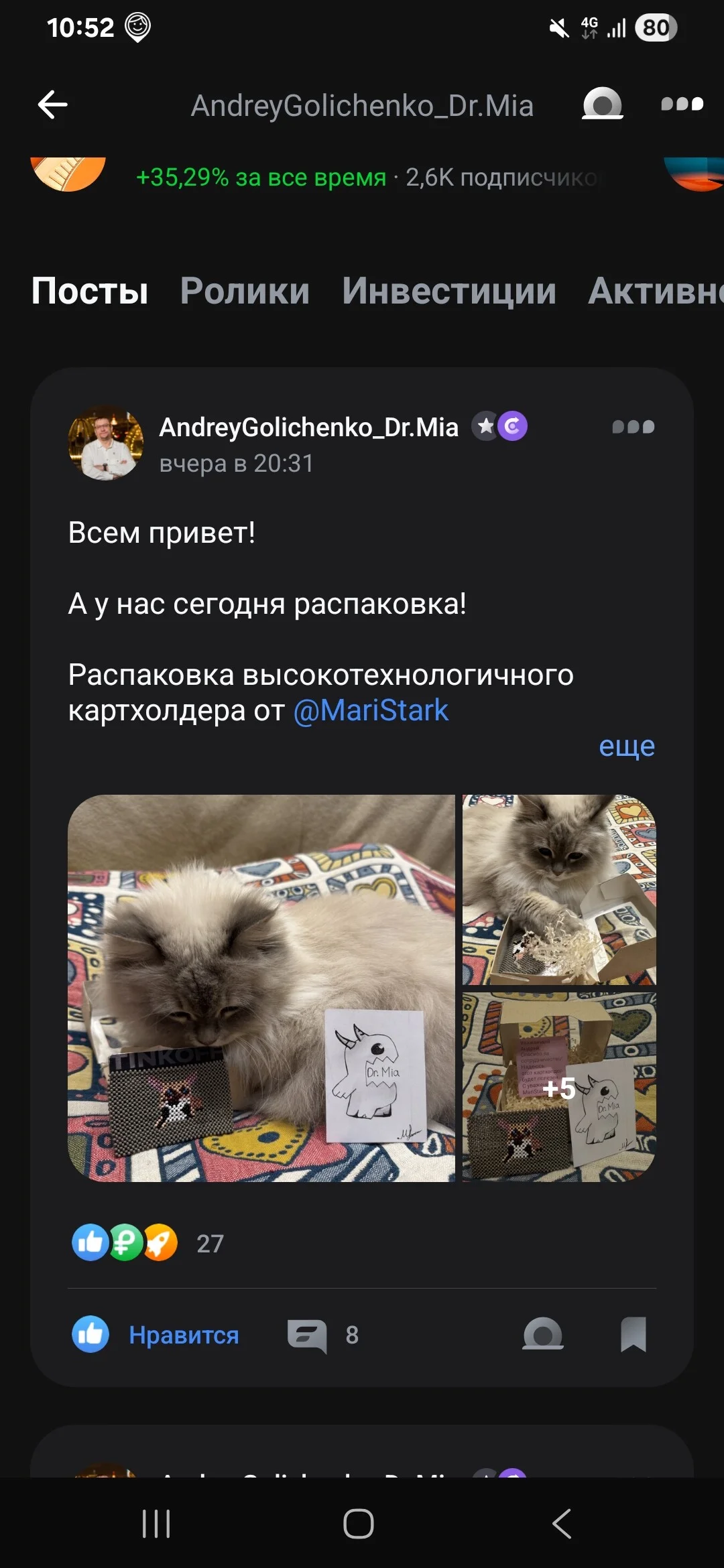Like the post with Нравится

click(x=156, y=1335)
